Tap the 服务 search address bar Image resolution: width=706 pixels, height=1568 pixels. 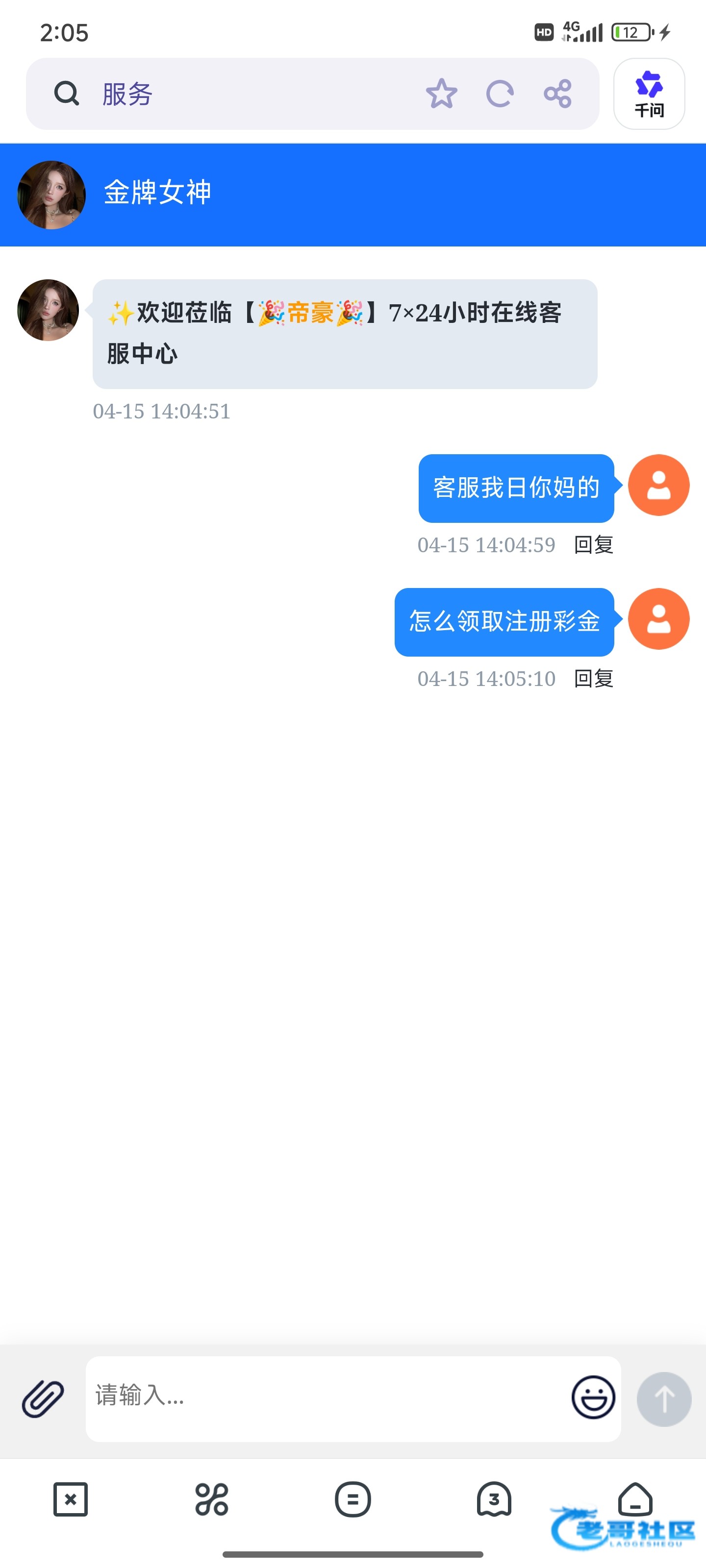click(x=244, y=94)
